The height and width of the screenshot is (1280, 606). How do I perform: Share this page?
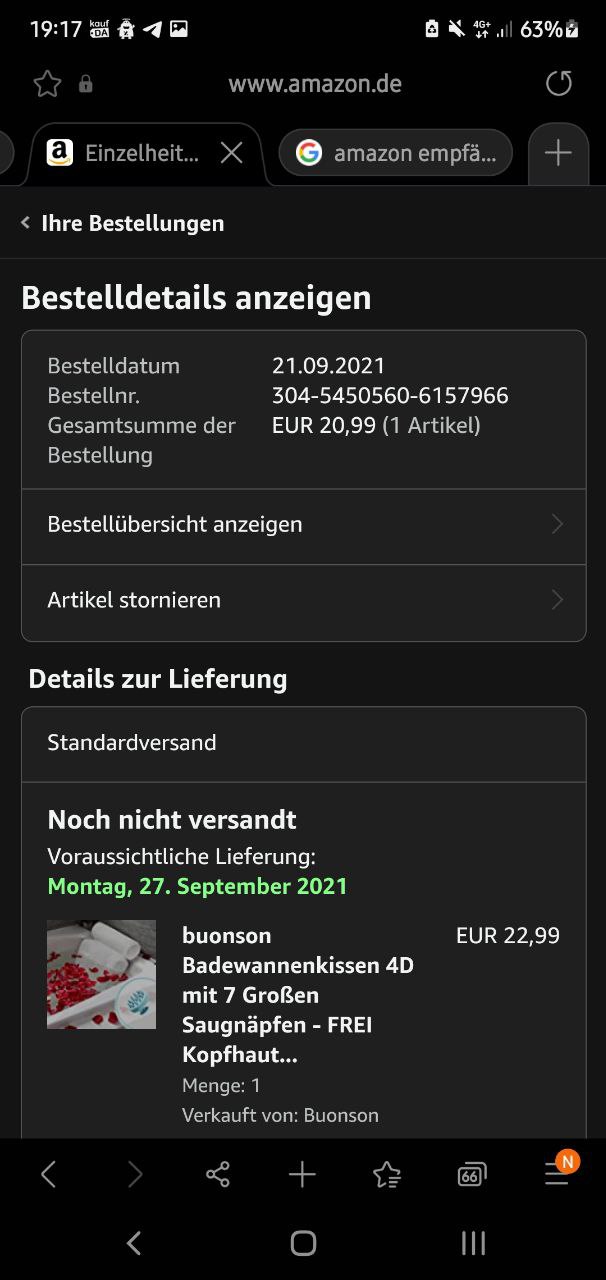217,1174
